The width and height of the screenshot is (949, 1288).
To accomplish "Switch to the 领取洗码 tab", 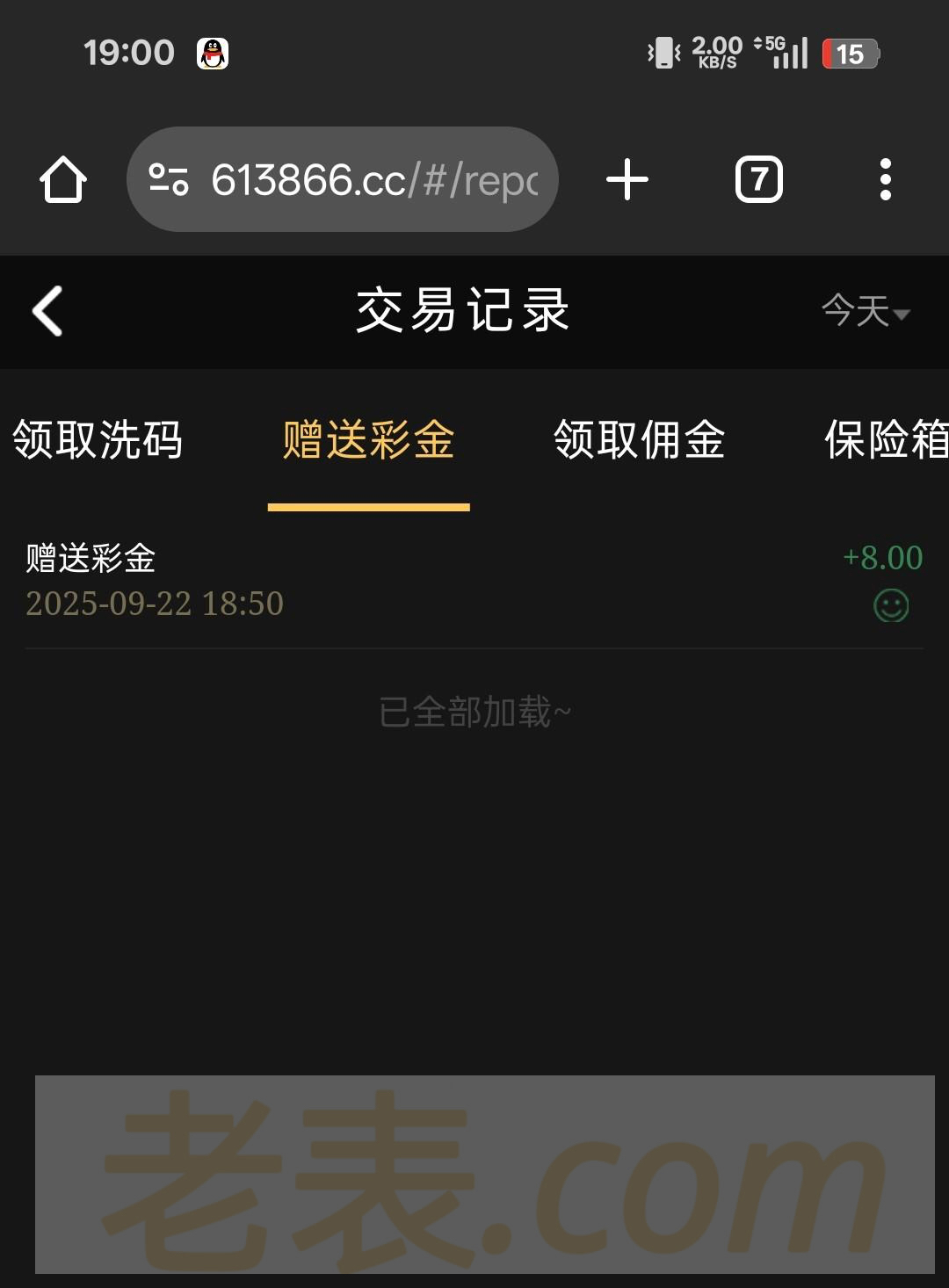I will [x=97, y=439].
